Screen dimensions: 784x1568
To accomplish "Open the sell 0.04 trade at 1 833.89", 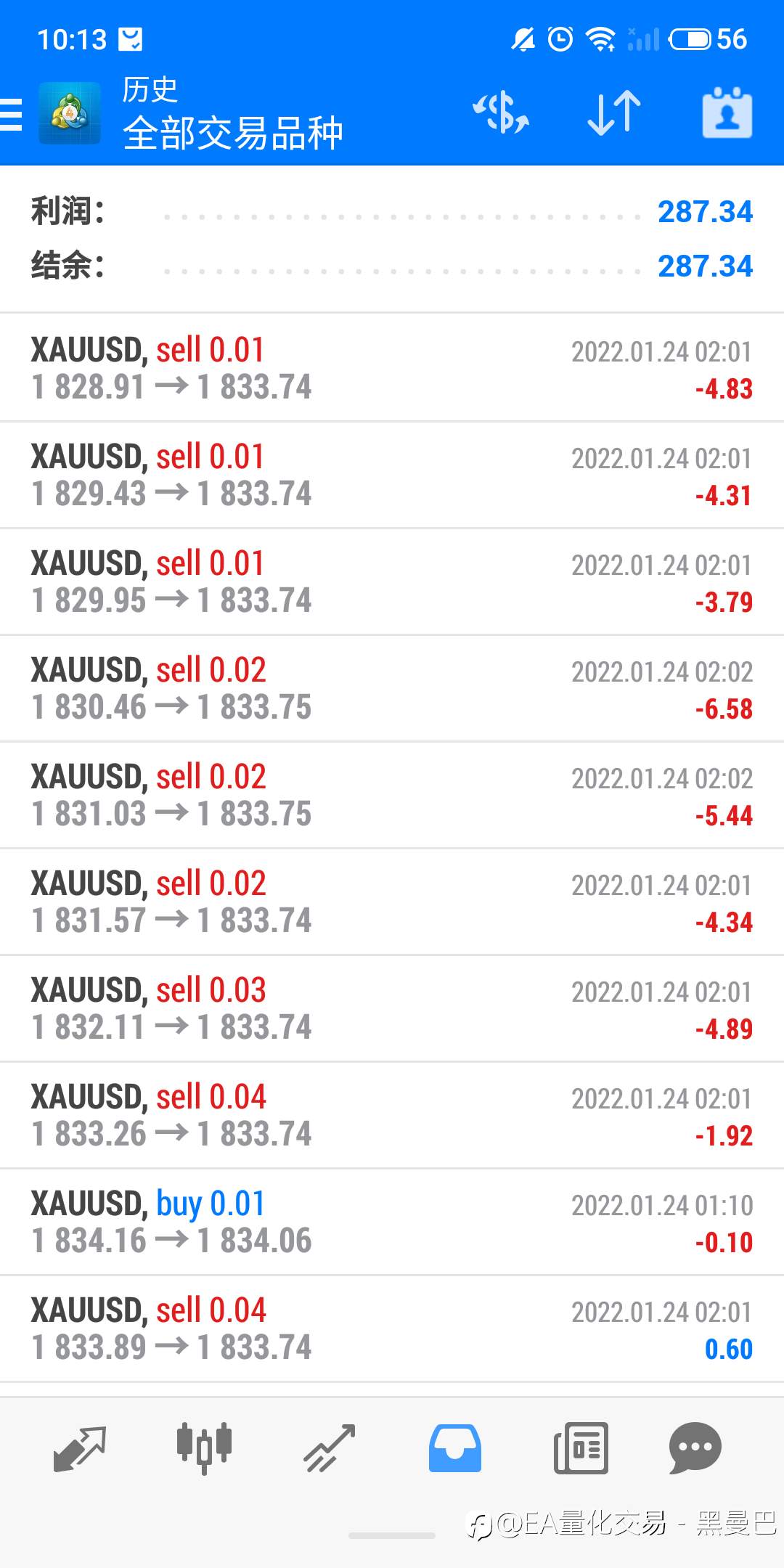I will tap(392, 1328).
